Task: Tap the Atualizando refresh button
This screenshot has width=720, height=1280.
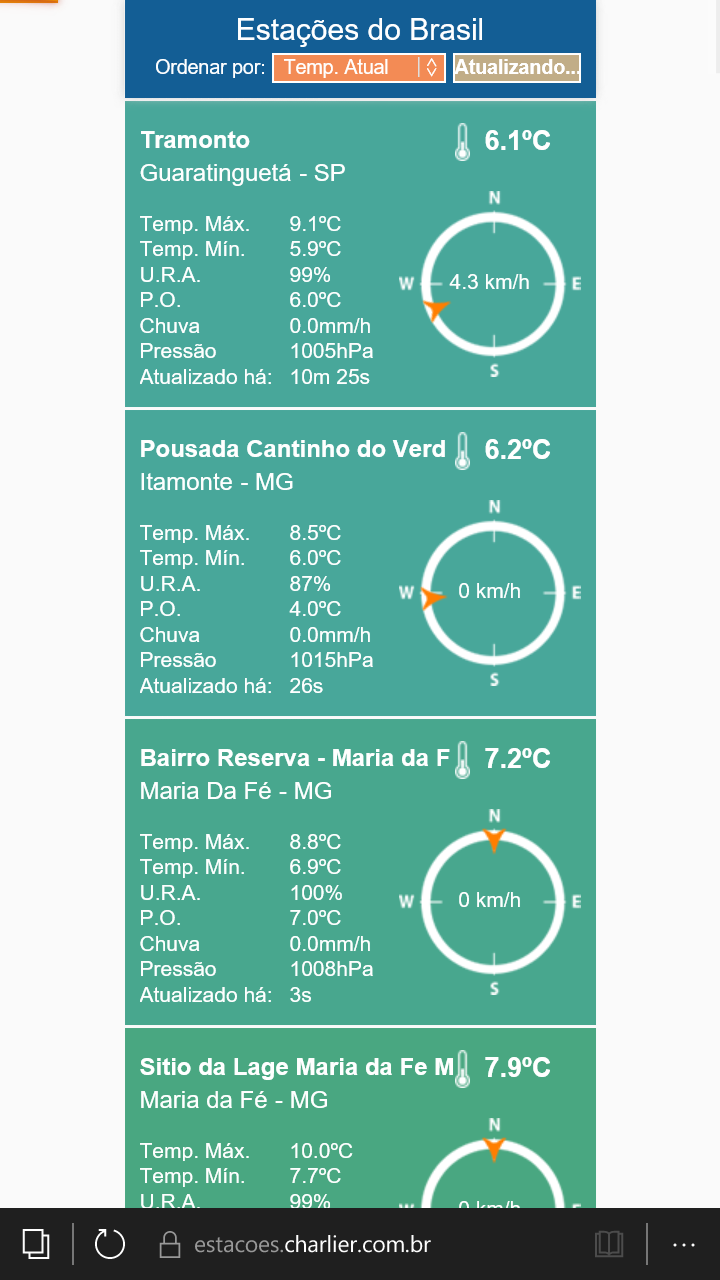Action: [x=517, y=67]
